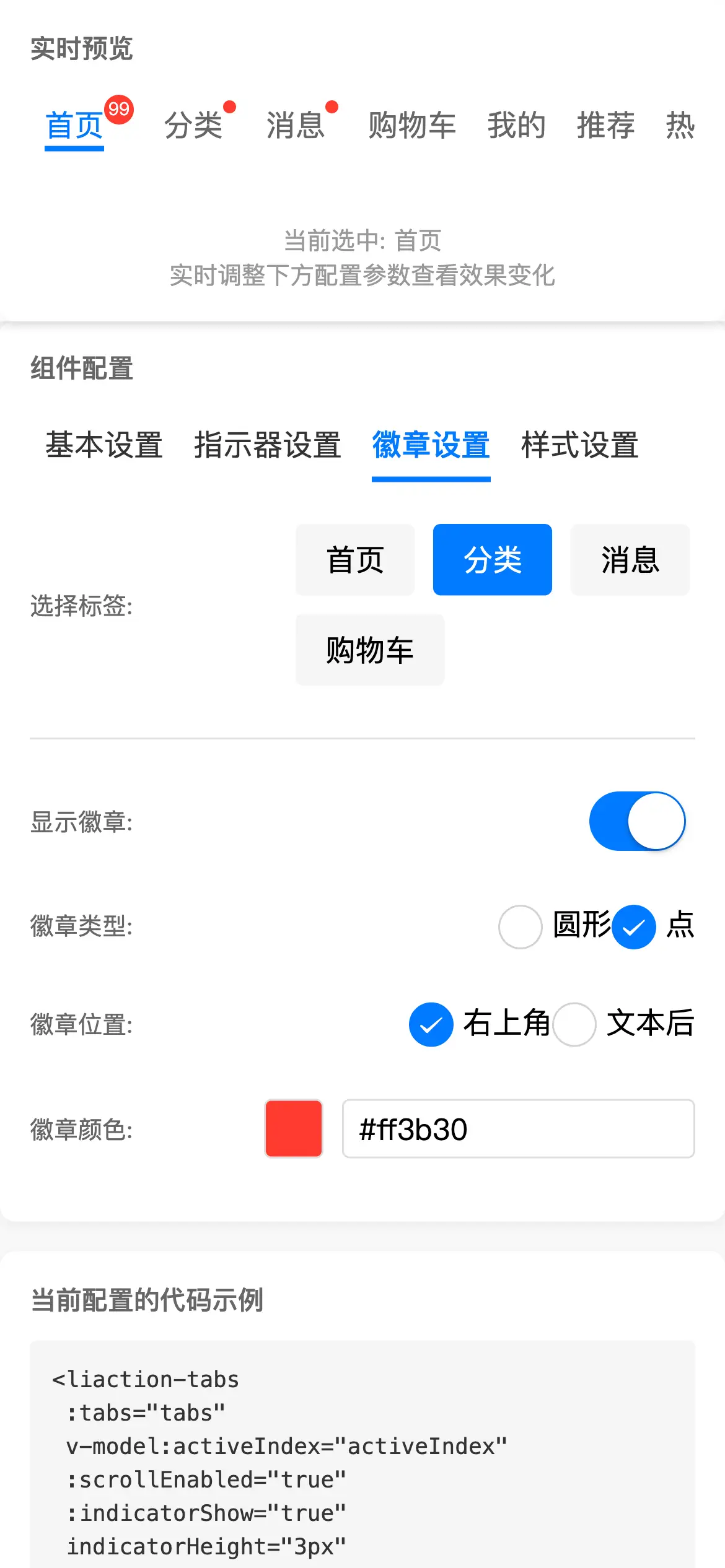This screenshot has width=725, height=1568.
Task: Switch to 样式设置 configuration tab
Action: [x=580, y=445]
